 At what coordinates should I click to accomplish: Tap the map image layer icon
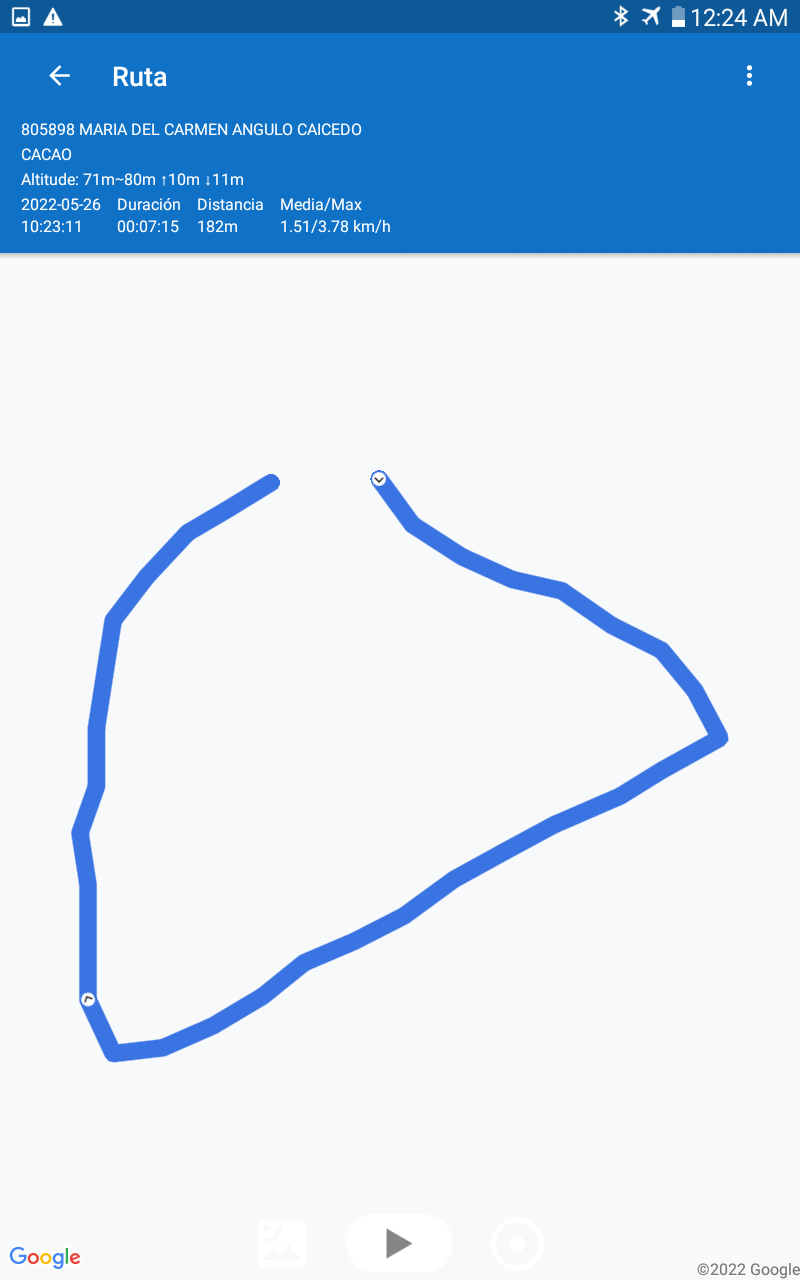pyautogui.click(x=282, y=1244)
